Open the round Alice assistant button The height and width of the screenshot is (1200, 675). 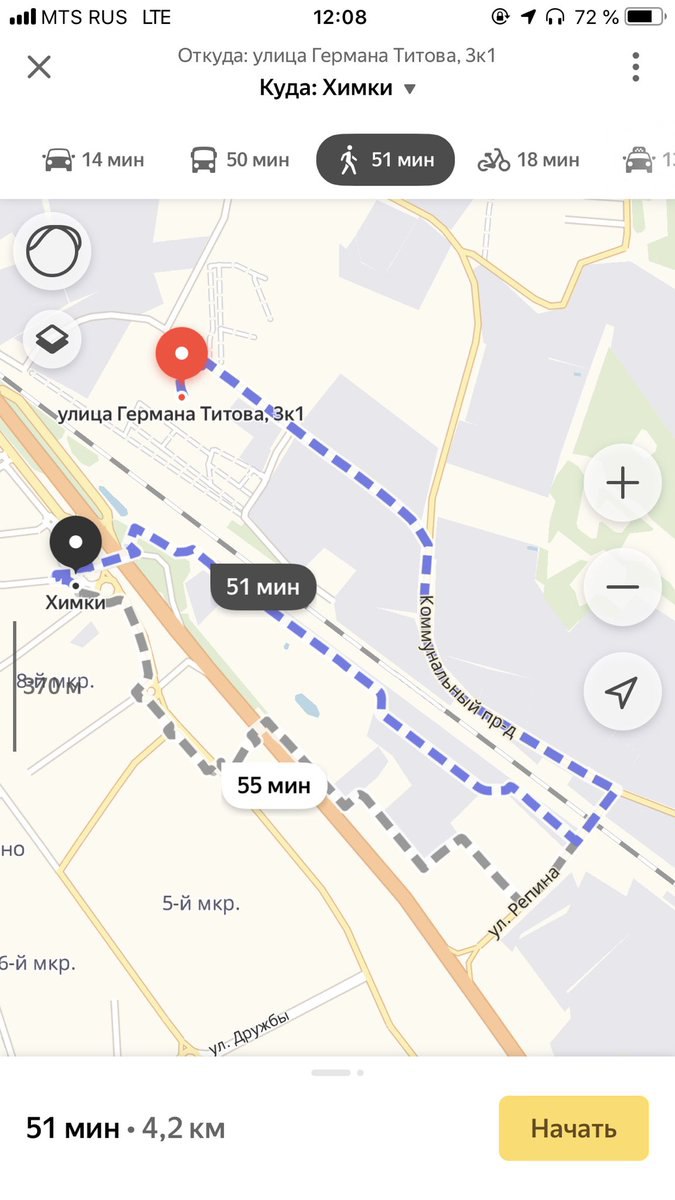(x=53, y=250)
